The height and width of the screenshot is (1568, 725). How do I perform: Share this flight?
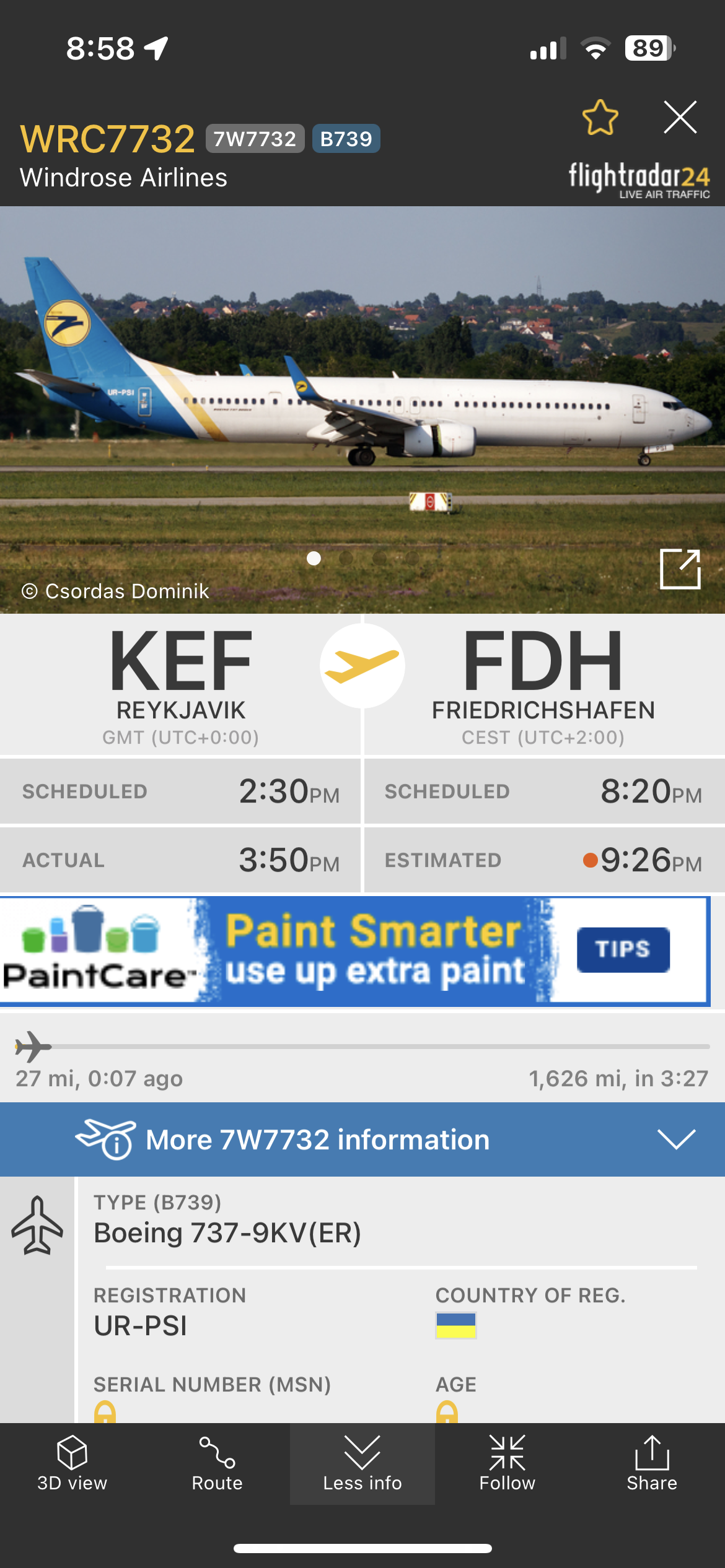point(652,1464)
